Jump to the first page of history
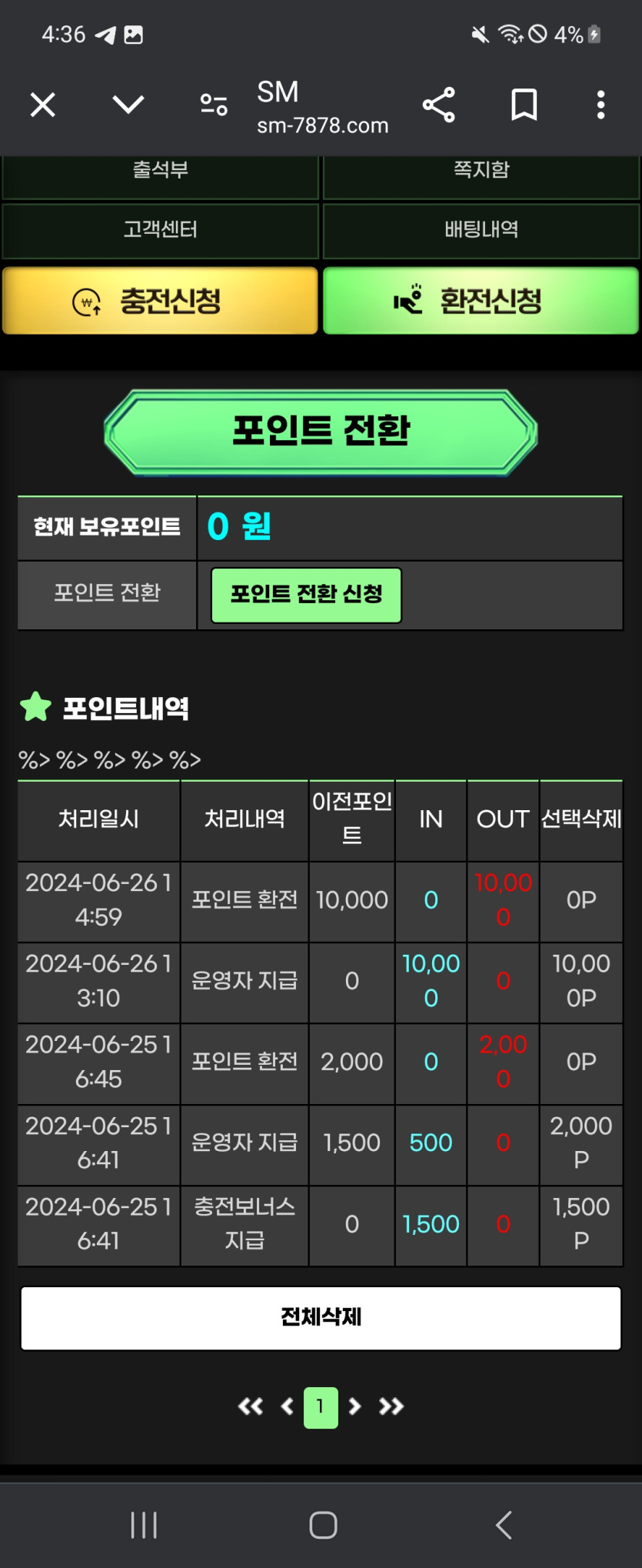This screenshot has height=1568, width=642. click(251, 1407)
